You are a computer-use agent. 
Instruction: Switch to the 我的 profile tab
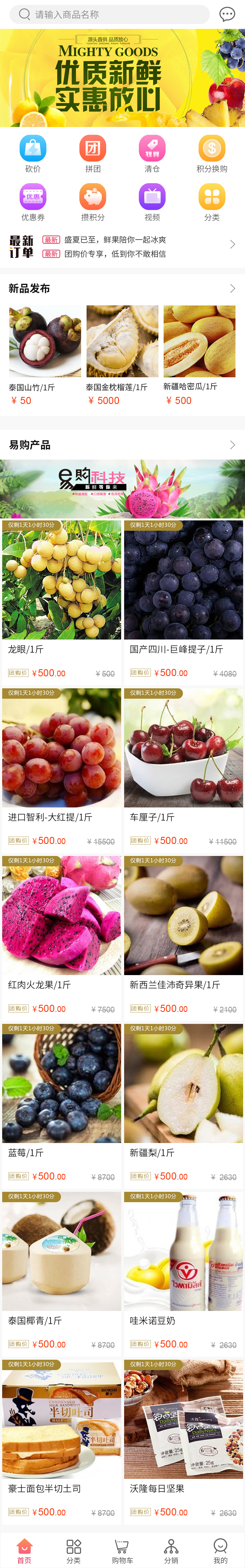[220, 1551]
